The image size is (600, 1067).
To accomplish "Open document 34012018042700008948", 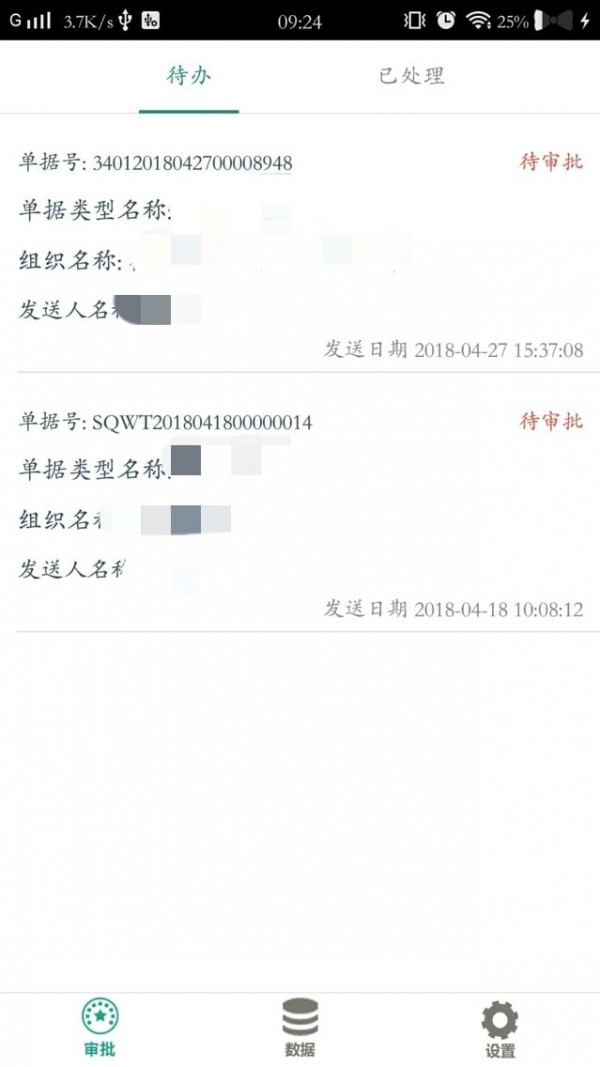I will coord(300,245).
